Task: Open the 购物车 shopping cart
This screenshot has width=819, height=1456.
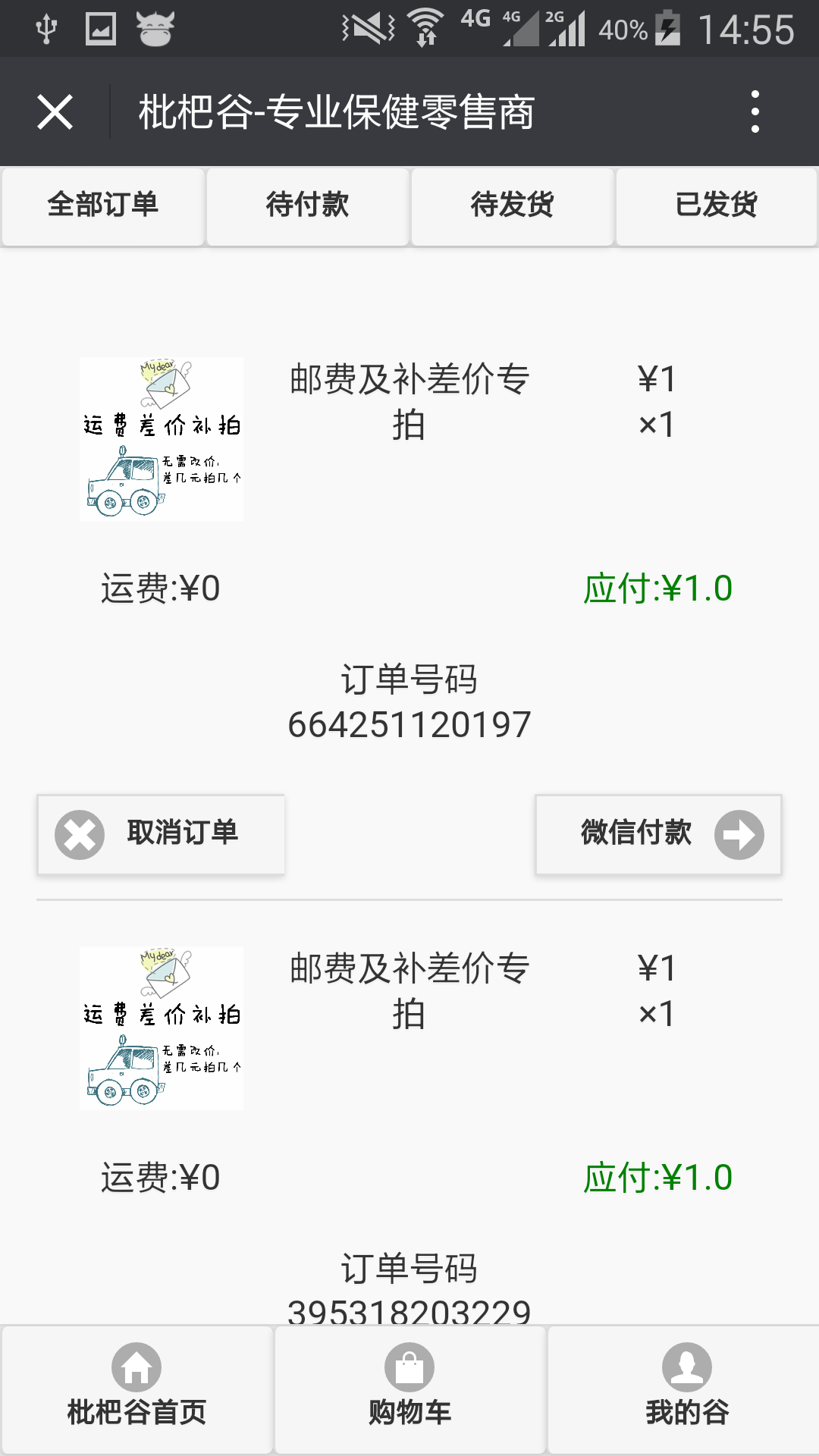Action: pyautogui.click(x=409, y=1389)
